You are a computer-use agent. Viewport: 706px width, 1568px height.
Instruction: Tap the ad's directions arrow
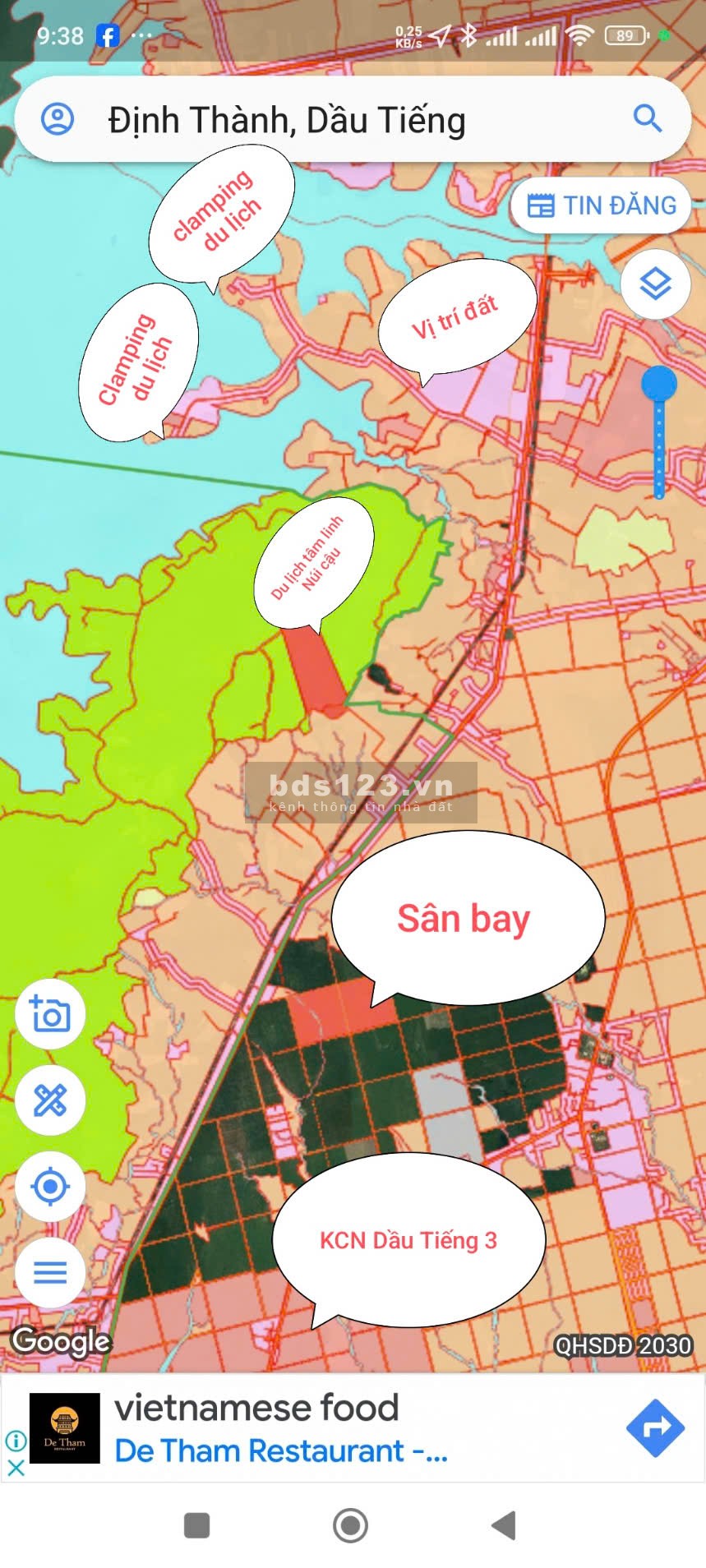click(655, 1428)
